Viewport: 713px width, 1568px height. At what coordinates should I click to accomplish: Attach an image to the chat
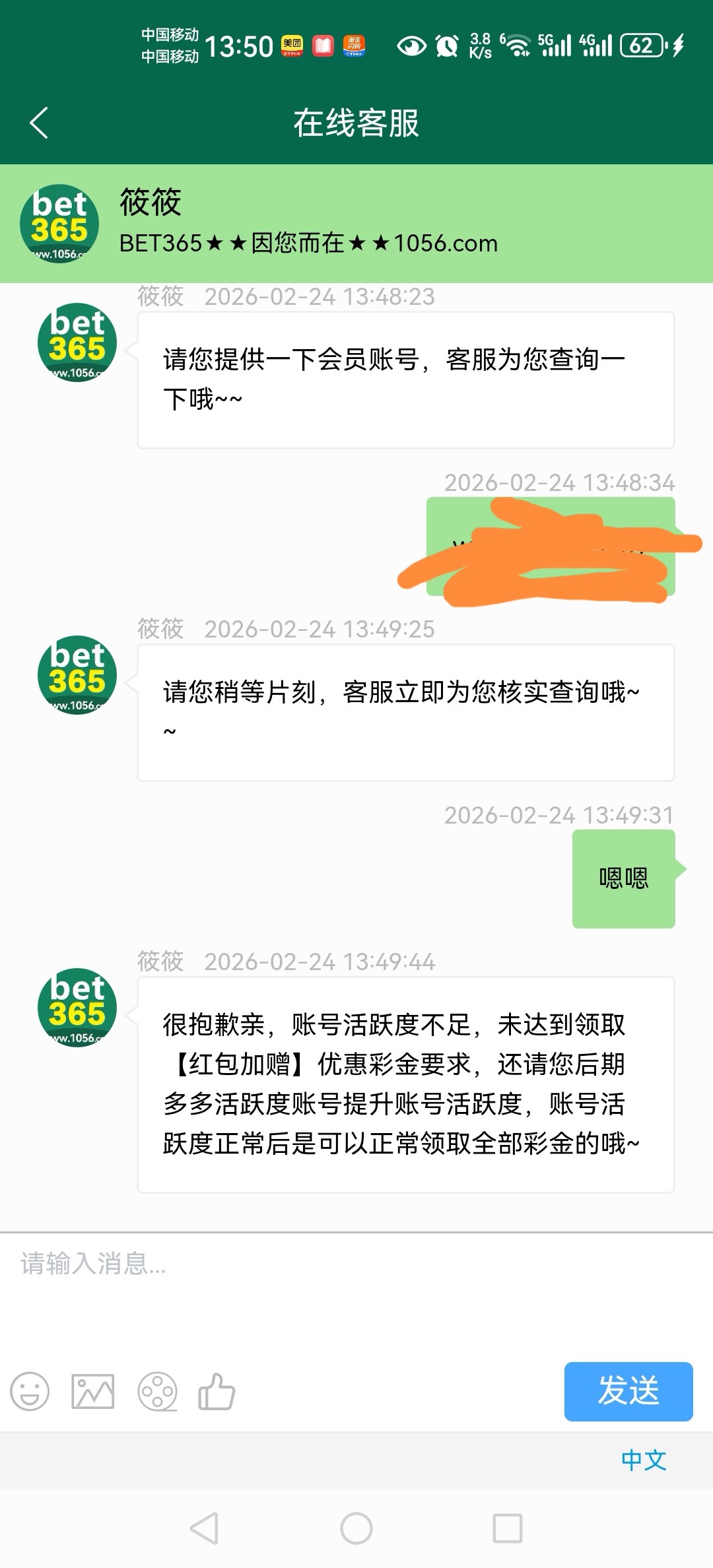tap(92, 1391)
